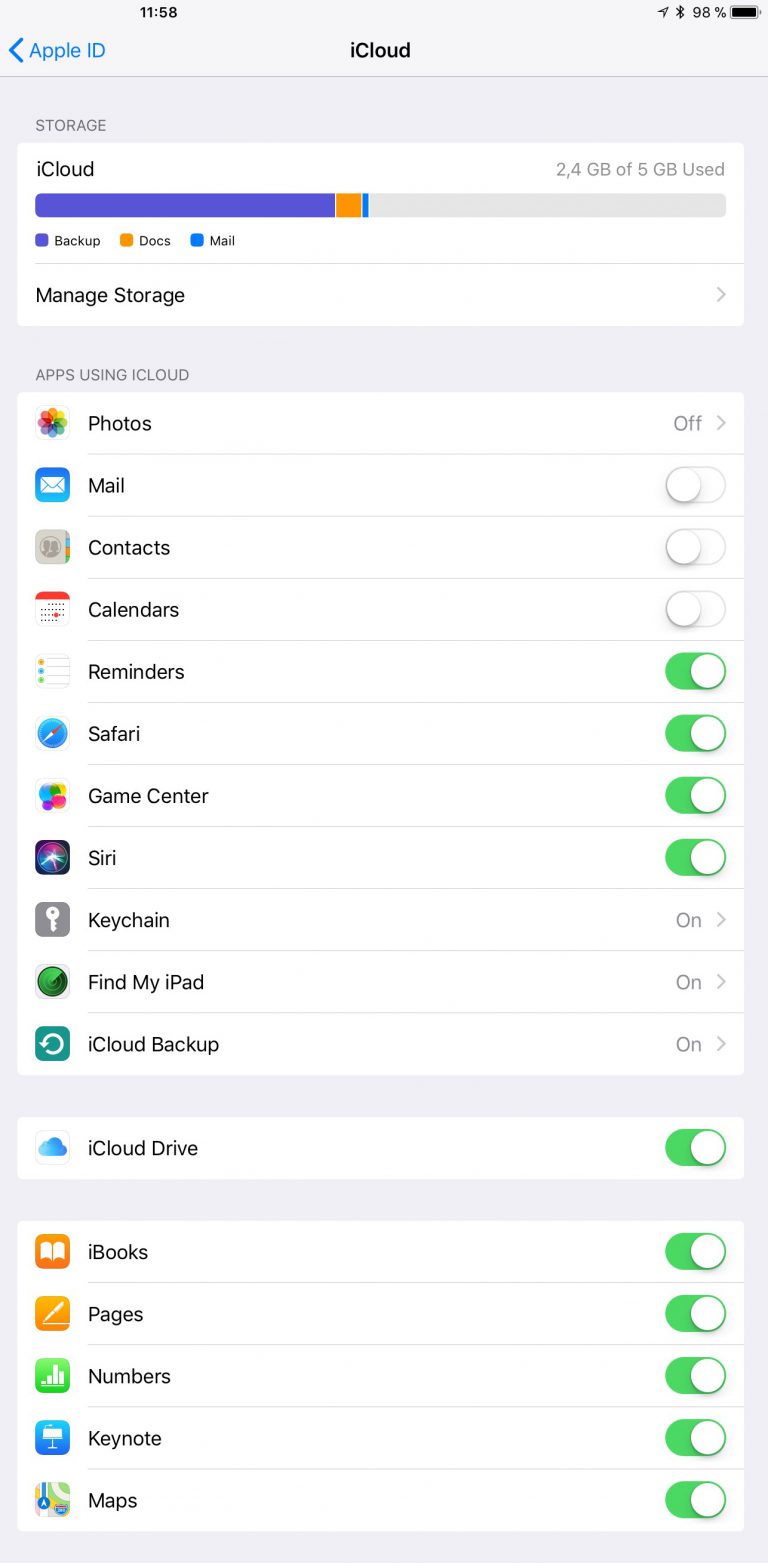Image resolution: width=768 pixels, height=1563 pixels.
Task: Select the Maps app icon
Action: pyautogui.click(x=52, y=1500)
